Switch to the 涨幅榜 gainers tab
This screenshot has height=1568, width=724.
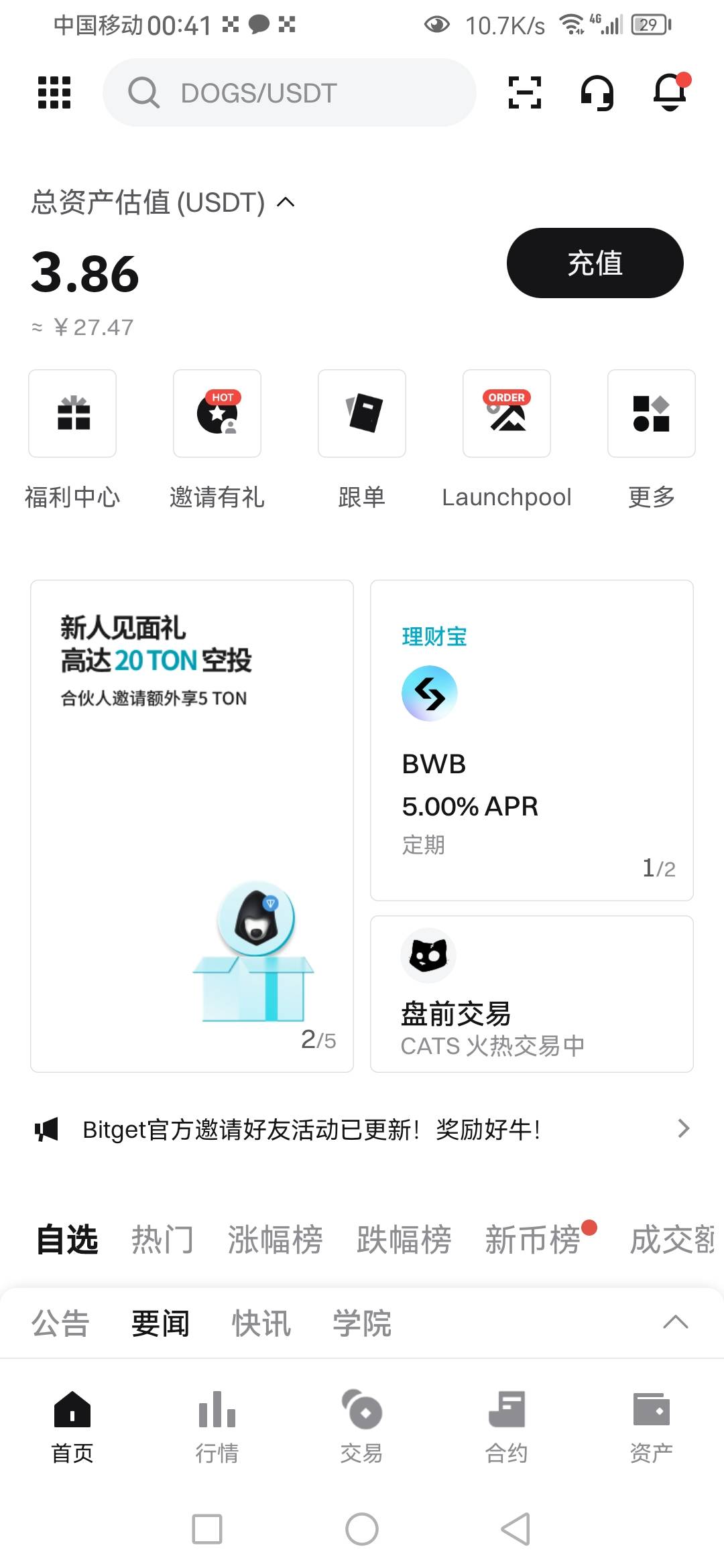tap(276, 1240)
